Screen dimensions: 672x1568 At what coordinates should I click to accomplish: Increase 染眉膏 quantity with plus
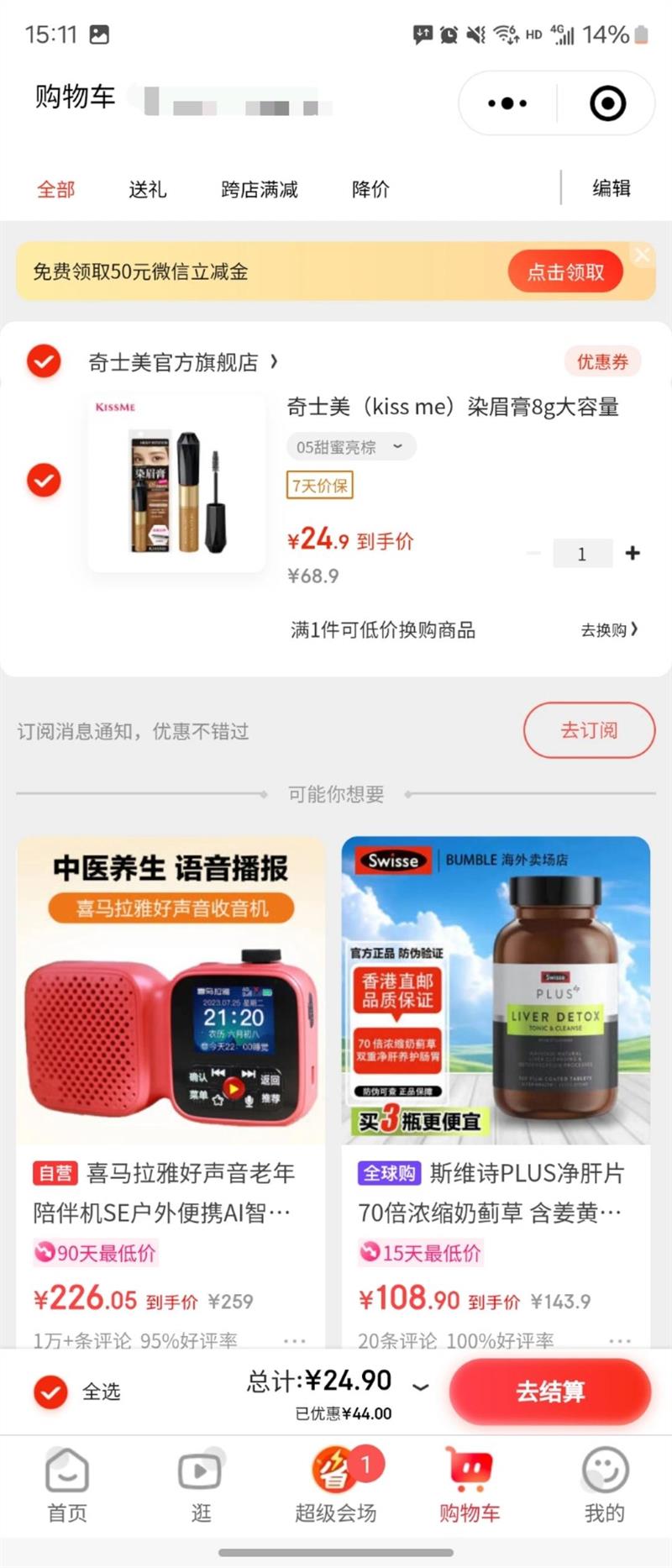(633, 553)
